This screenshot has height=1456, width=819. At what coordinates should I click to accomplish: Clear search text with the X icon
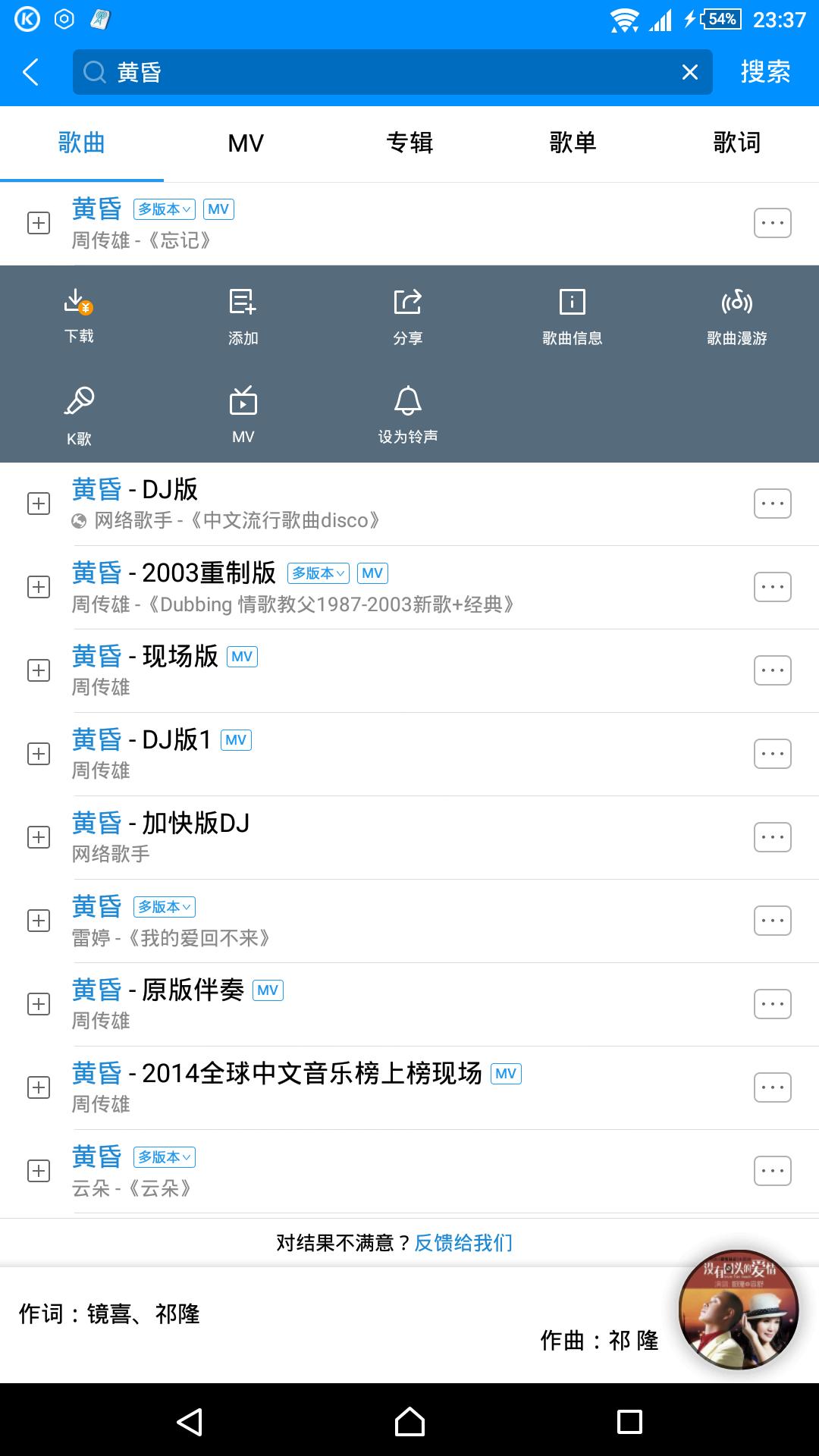coord(689,71)
